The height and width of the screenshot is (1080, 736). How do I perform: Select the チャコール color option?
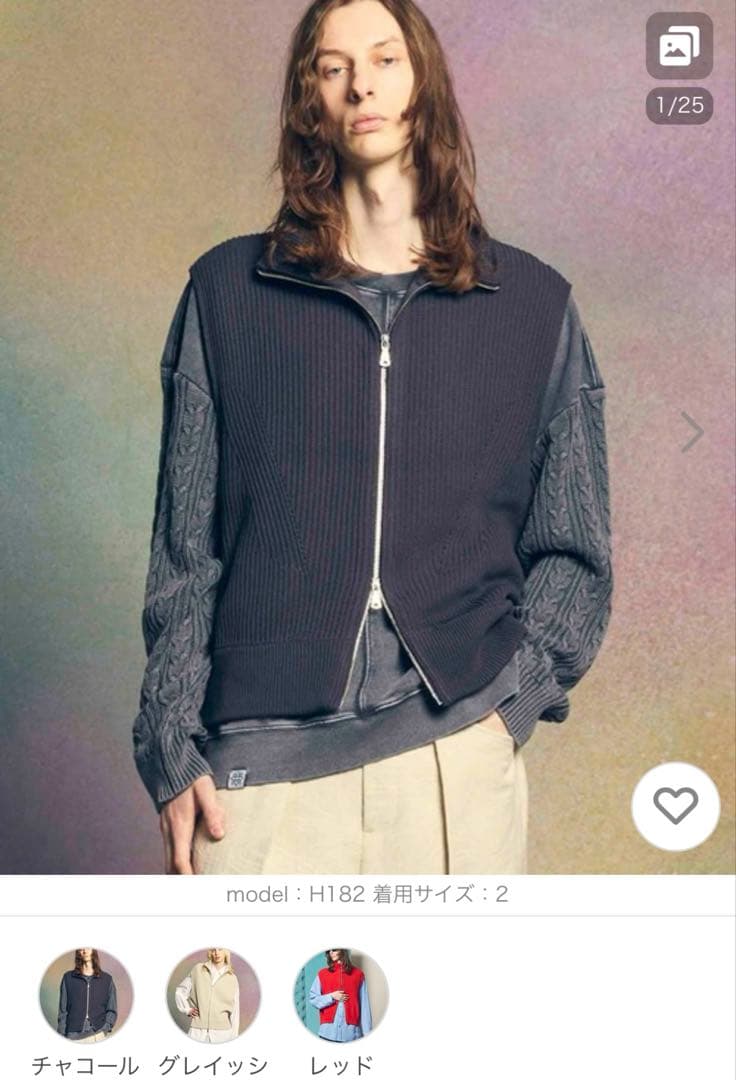(x=86, y=996)
